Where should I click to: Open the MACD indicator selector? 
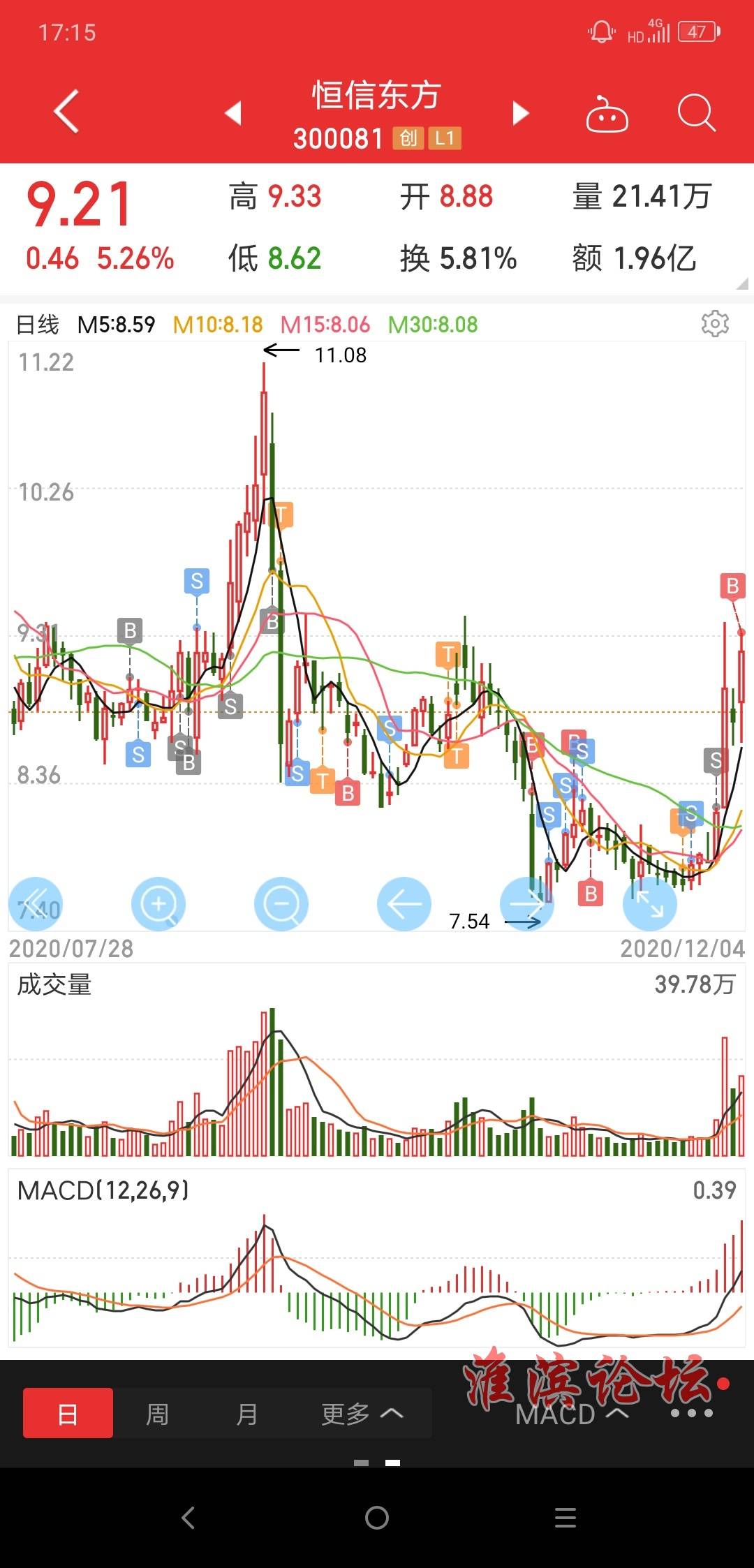(x=572, y=1414)
